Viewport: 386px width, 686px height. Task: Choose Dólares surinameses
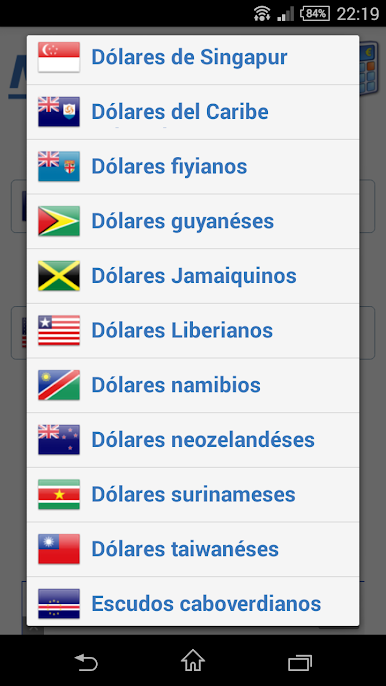coord(193,495)
